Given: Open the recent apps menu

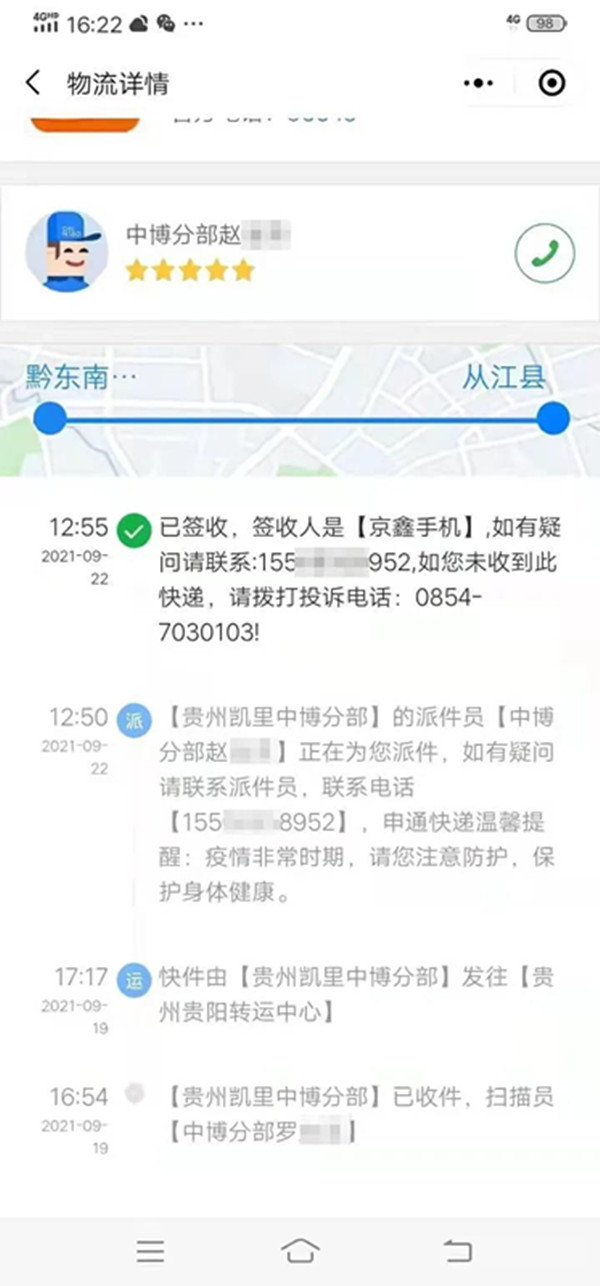Looking at the screenshot, I should tap(150, 1250).
